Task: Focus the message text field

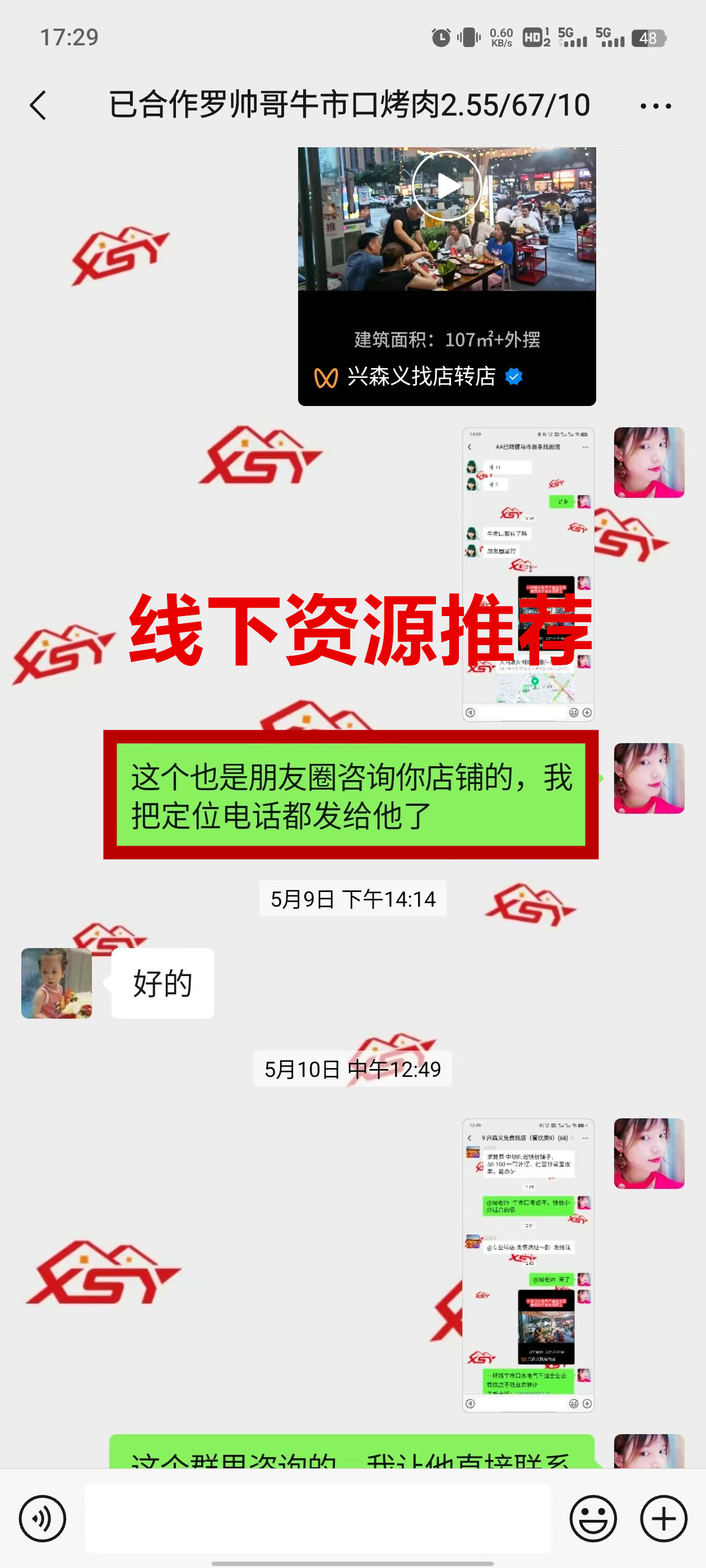Action: coord(317,1518)
